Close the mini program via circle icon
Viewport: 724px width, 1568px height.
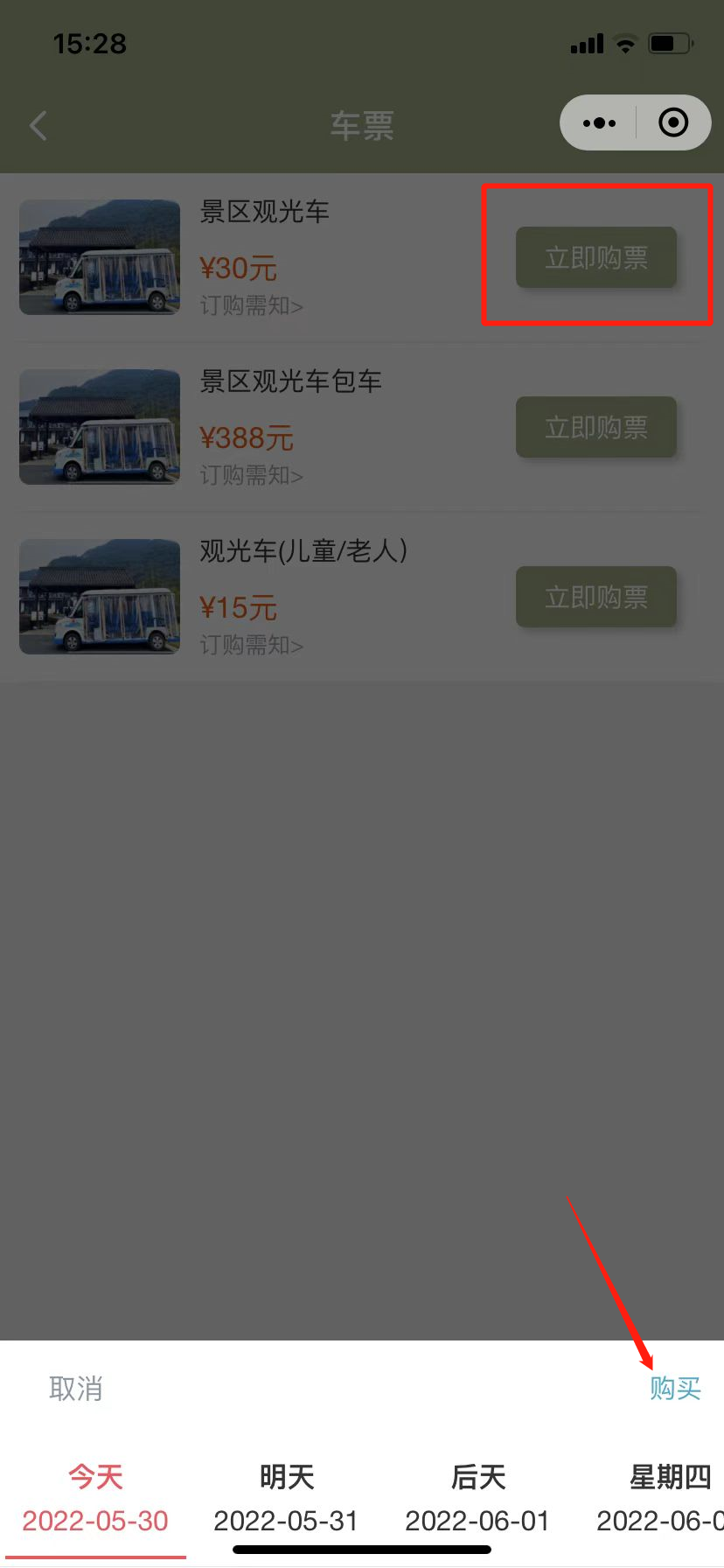[672, 123]
